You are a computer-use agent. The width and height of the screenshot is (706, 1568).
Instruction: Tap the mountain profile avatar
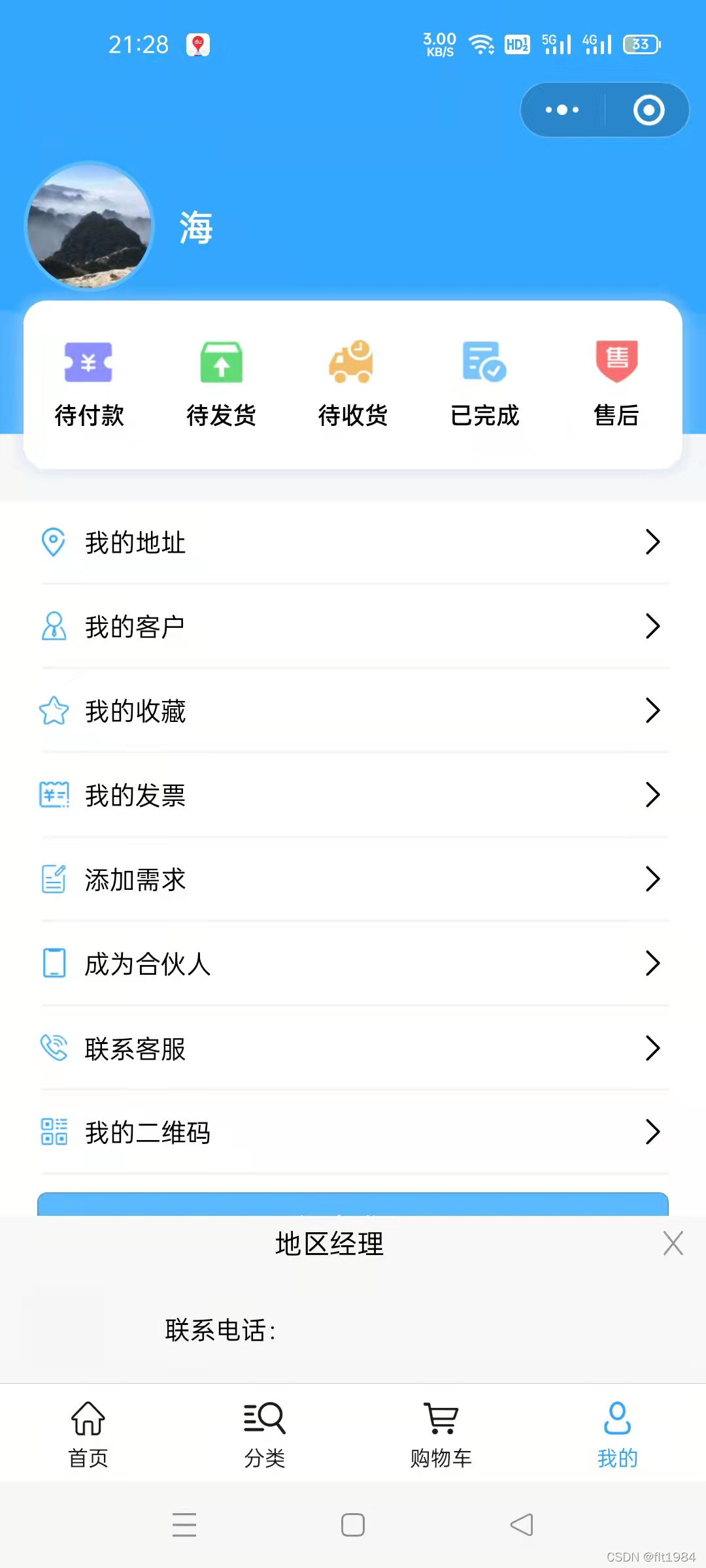tap(89, 226)
